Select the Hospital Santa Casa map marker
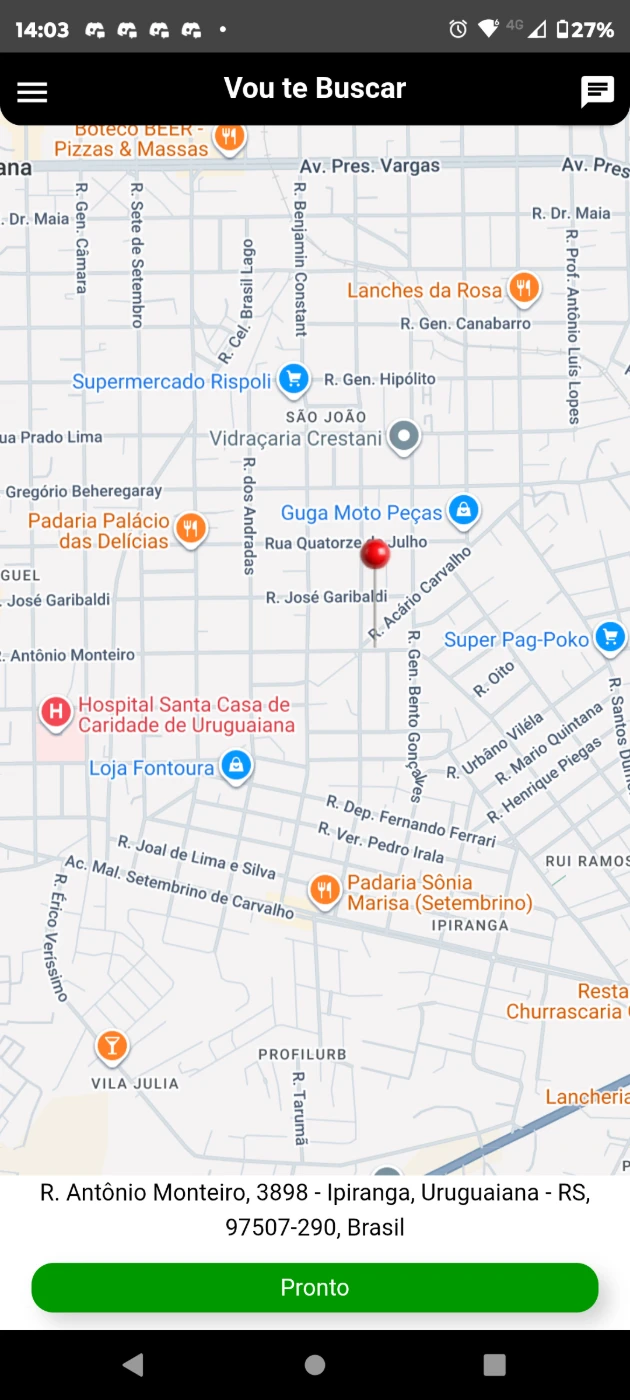Viewport: 630px width, 1400px height. [56, 713]
